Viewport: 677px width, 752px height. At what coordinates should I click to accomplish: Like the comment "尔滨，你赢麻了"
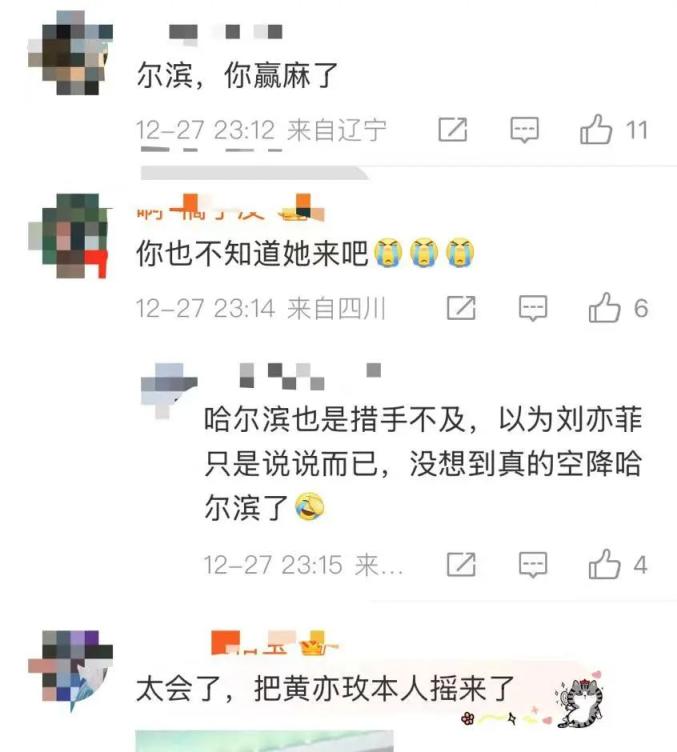tap(597, 130)
